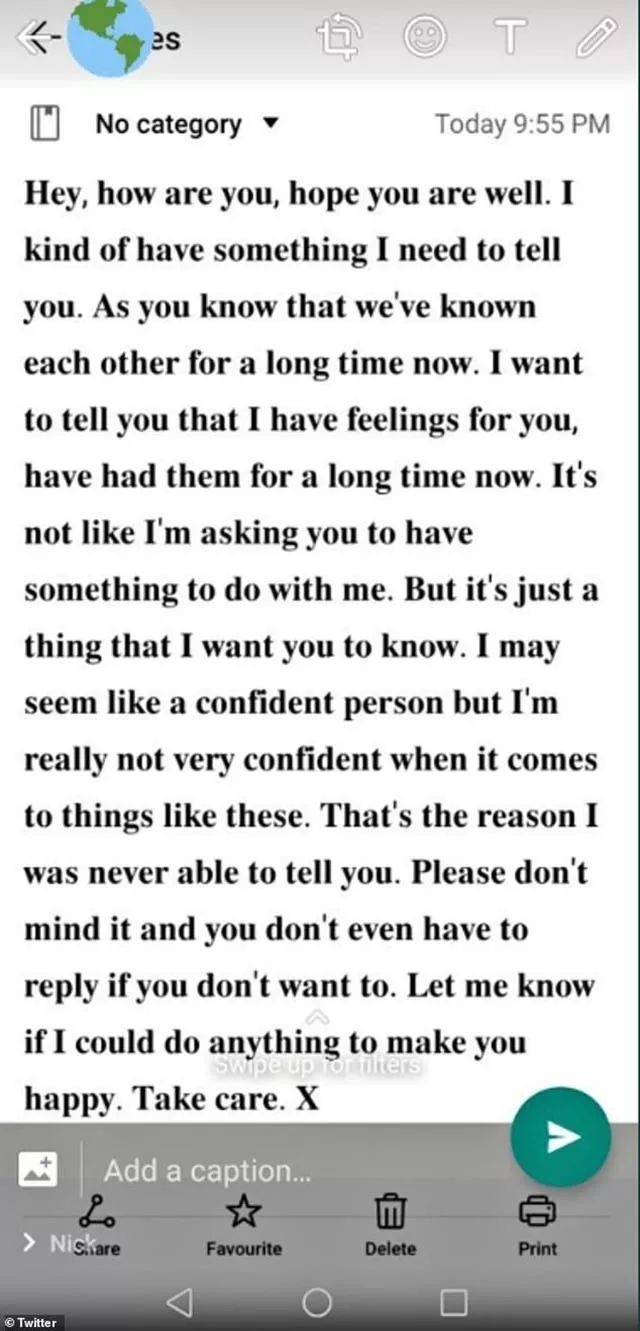
Task: Tap the system home button
Action: tap(317, 1302)
